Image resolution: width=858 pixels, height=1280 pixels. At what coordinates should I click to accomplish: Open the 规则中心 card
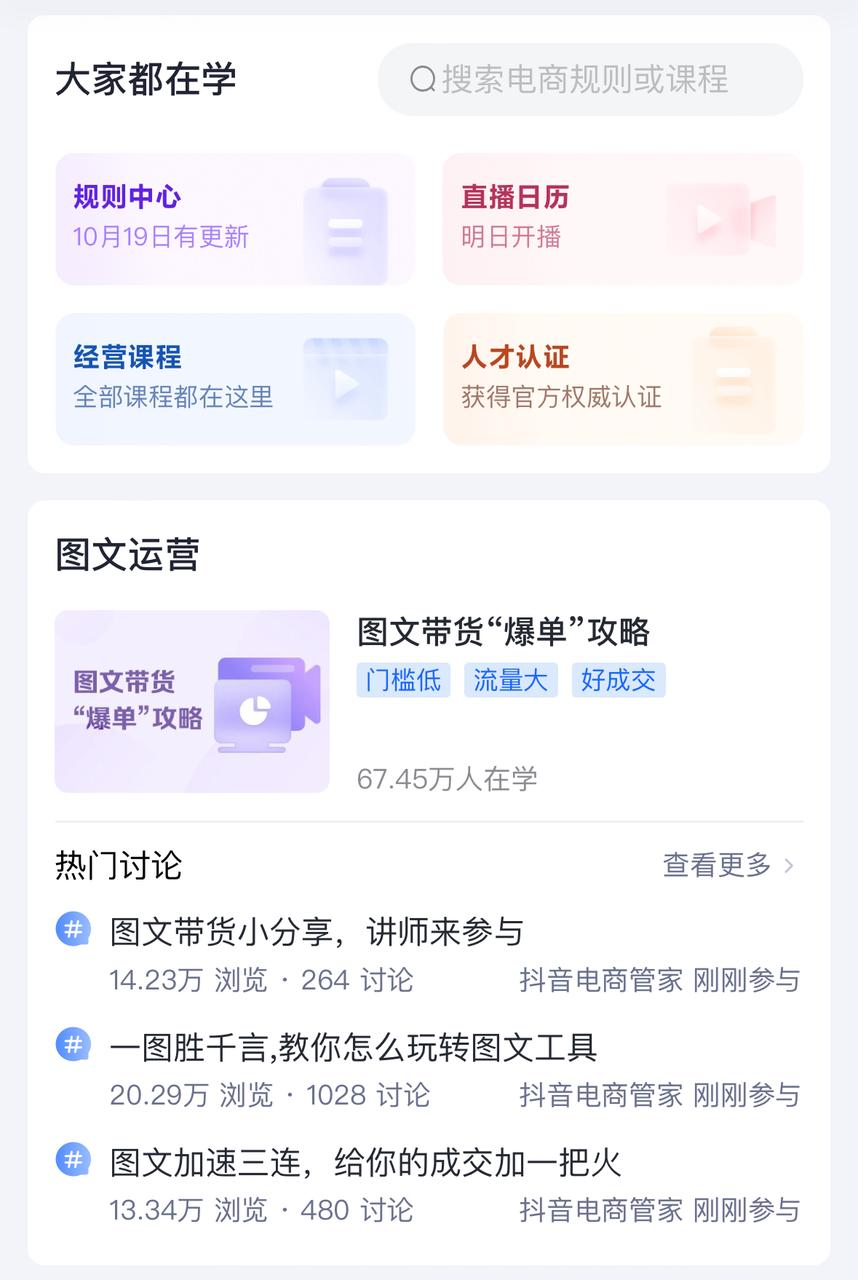(235, 219)
